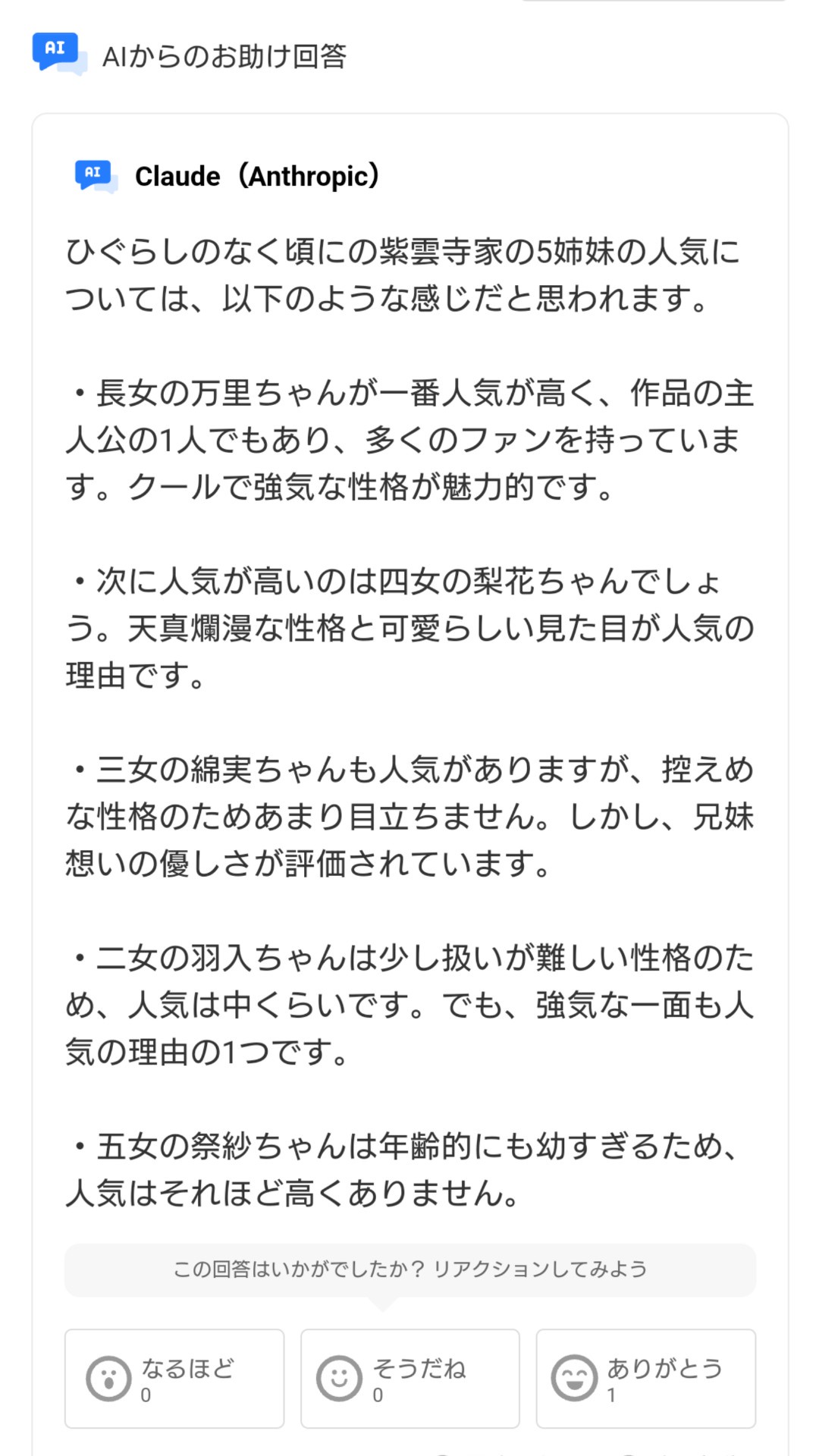Tap the そうだね reaction button
Screen dimensions: 819x1456
[410, 1379]
